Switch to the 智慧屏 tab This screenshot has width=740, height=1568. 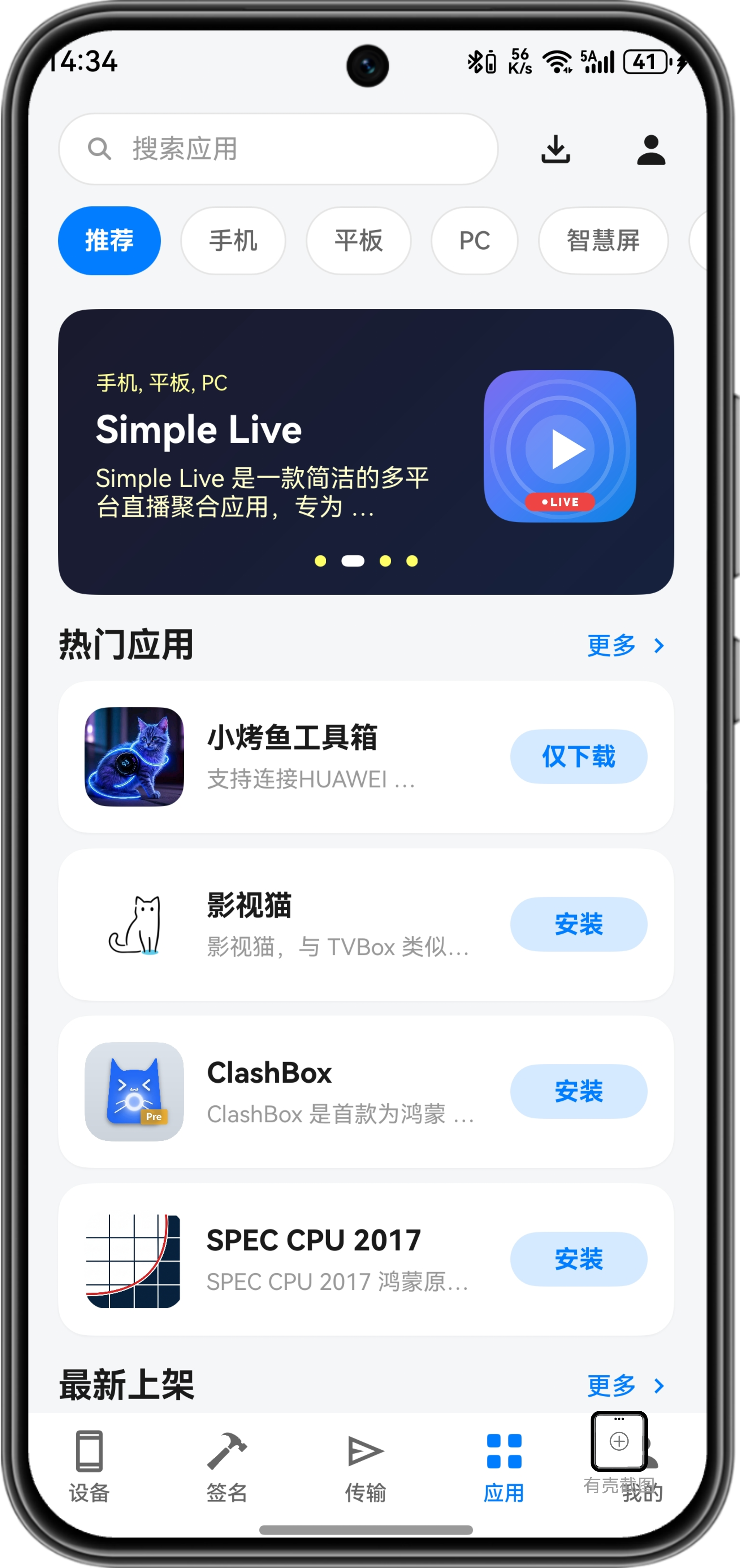pyautogui.click(x=602, y=241)
